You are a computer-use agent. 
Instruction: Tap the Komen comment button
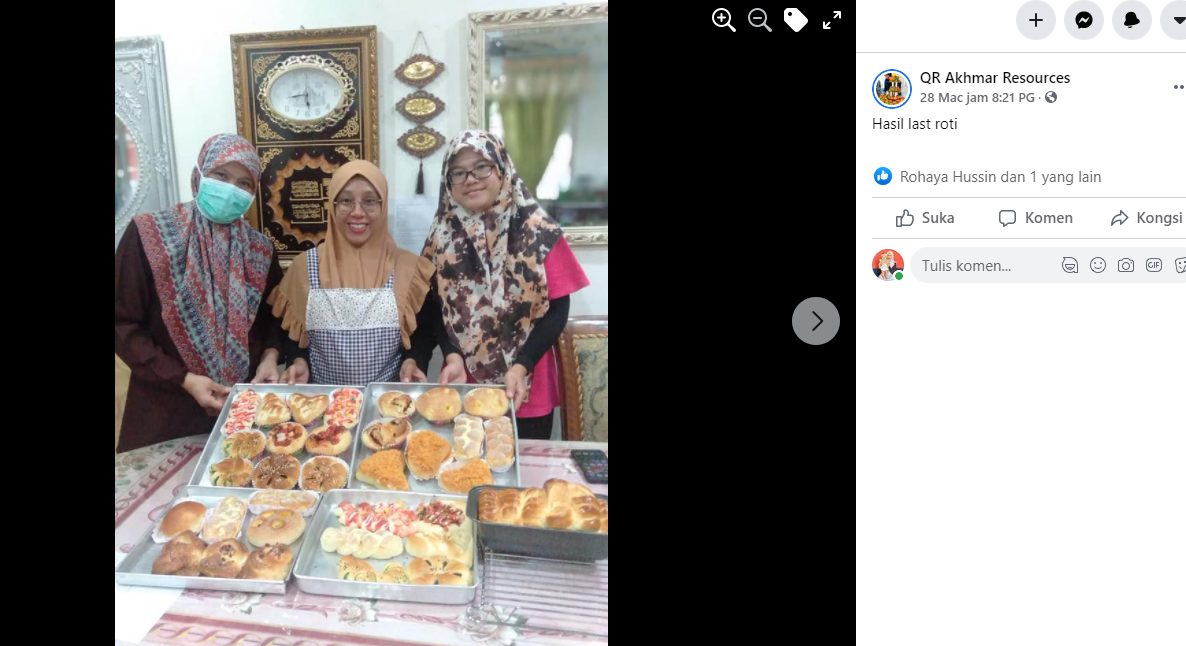tap(1035, 218)
